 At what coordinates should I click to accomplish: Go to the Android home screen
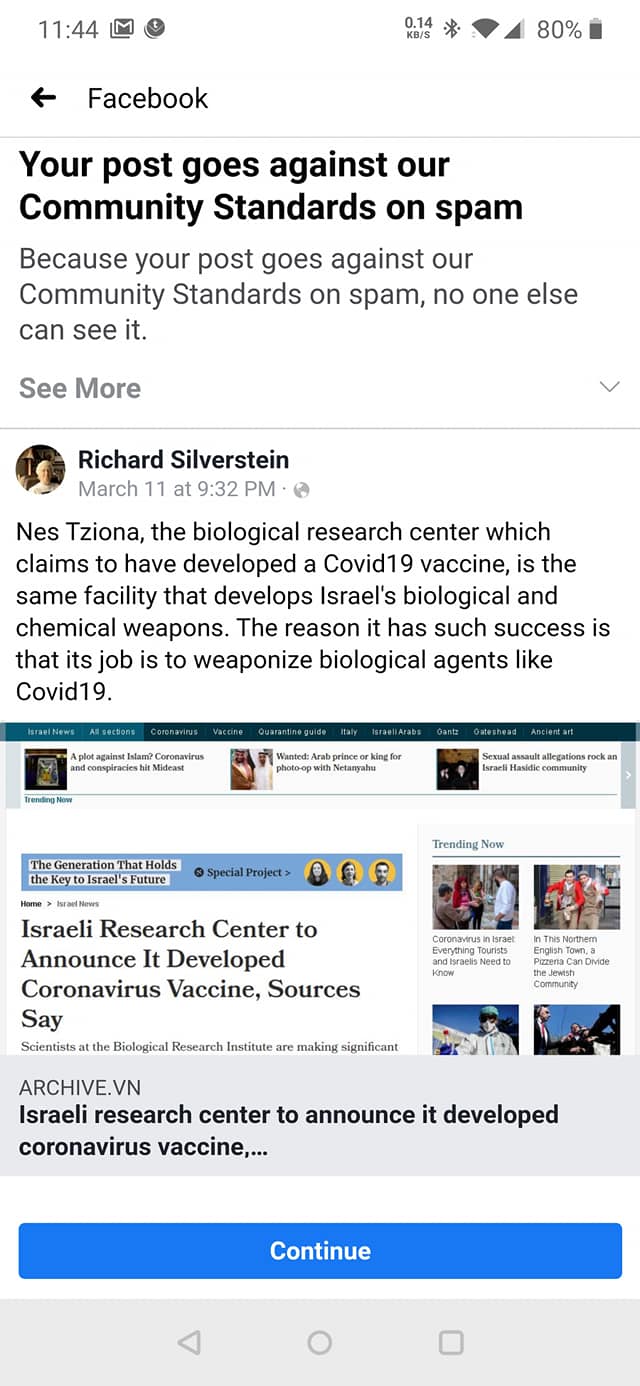coord(320,1342)
